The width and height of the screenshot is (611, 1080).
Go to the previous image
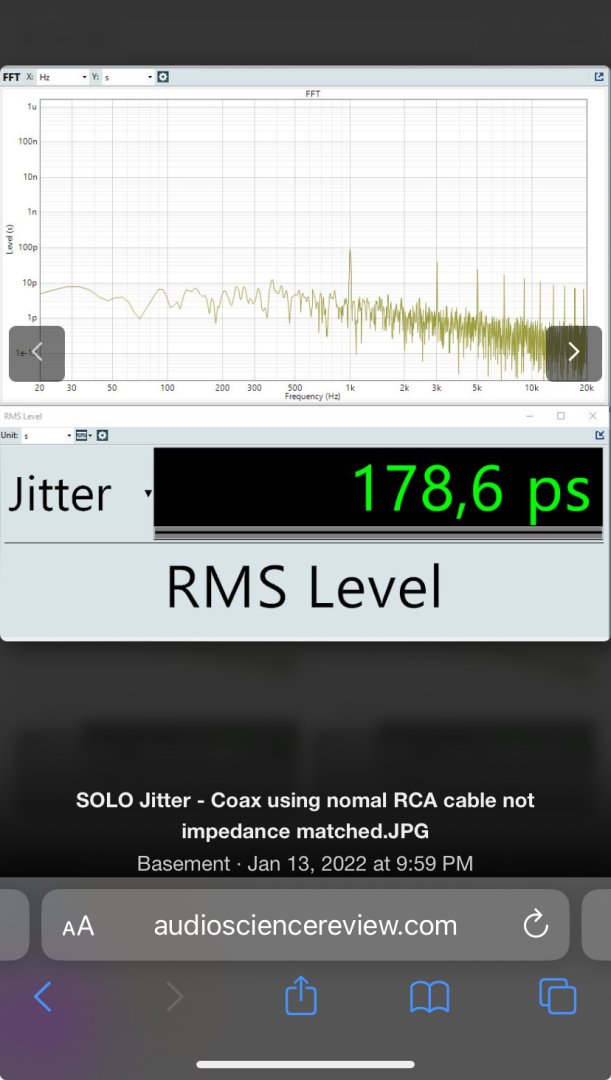point(37,353)
